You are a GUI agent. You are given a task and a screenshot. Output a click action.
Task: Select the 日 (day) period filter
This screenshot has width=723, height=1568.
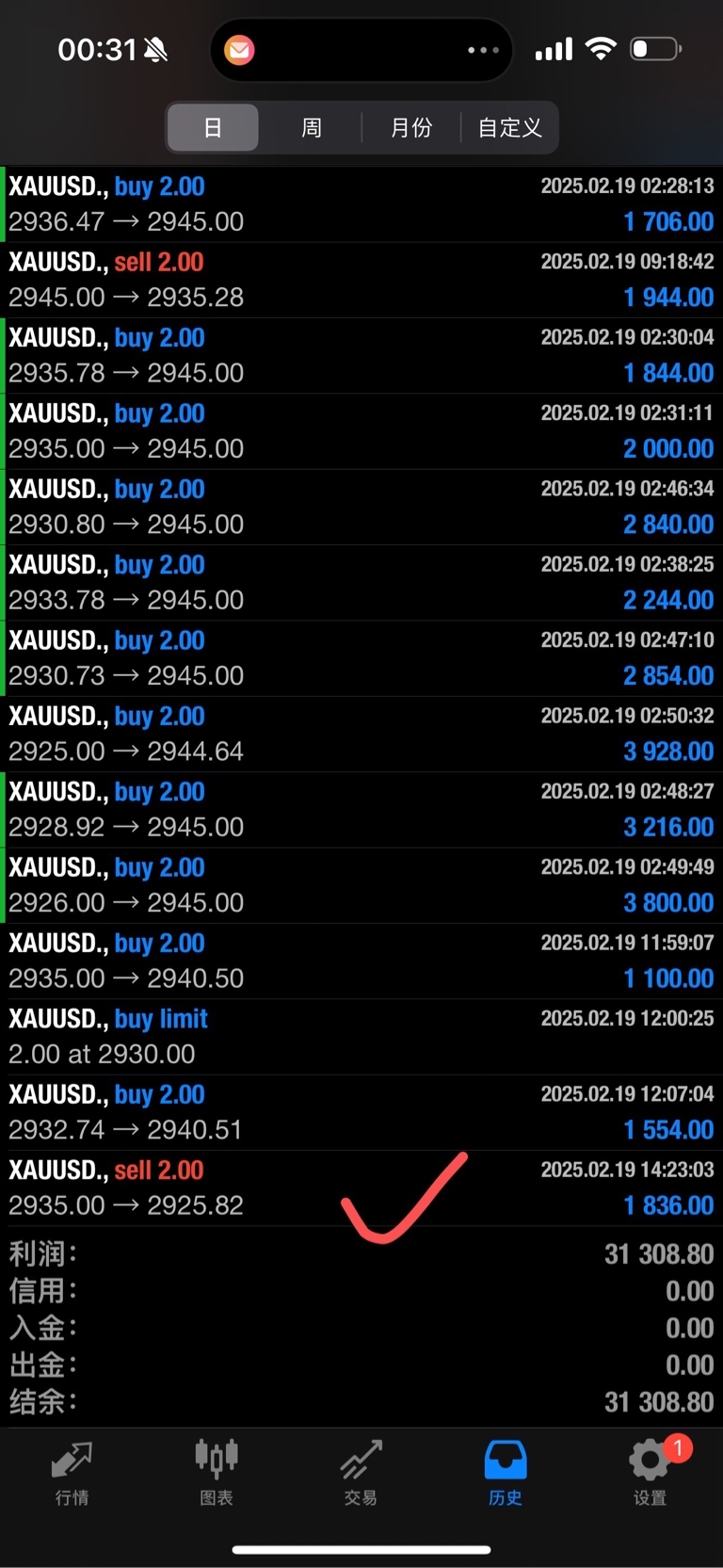213,127
